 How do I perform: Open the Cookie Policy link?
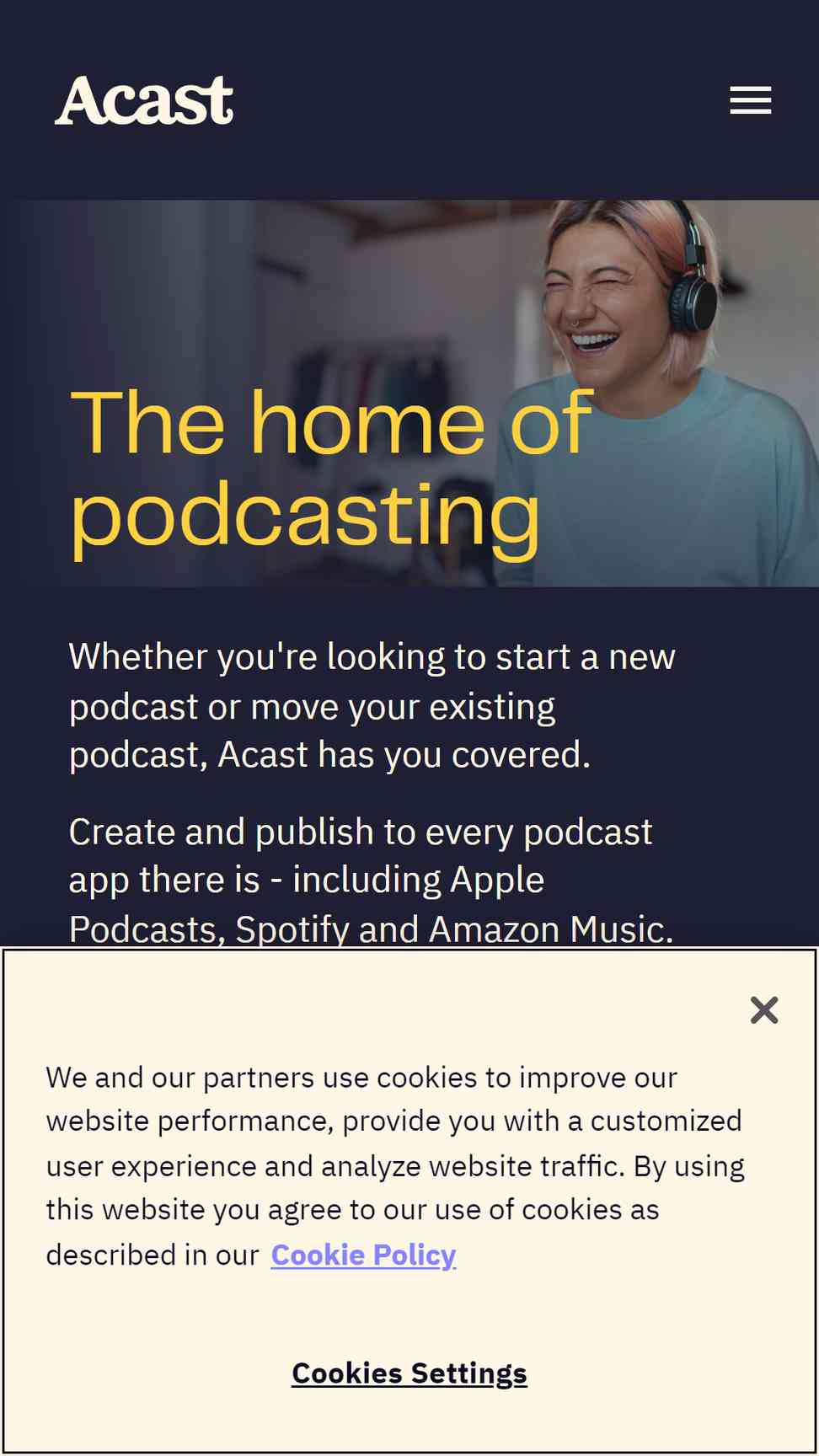point(363,1255)
